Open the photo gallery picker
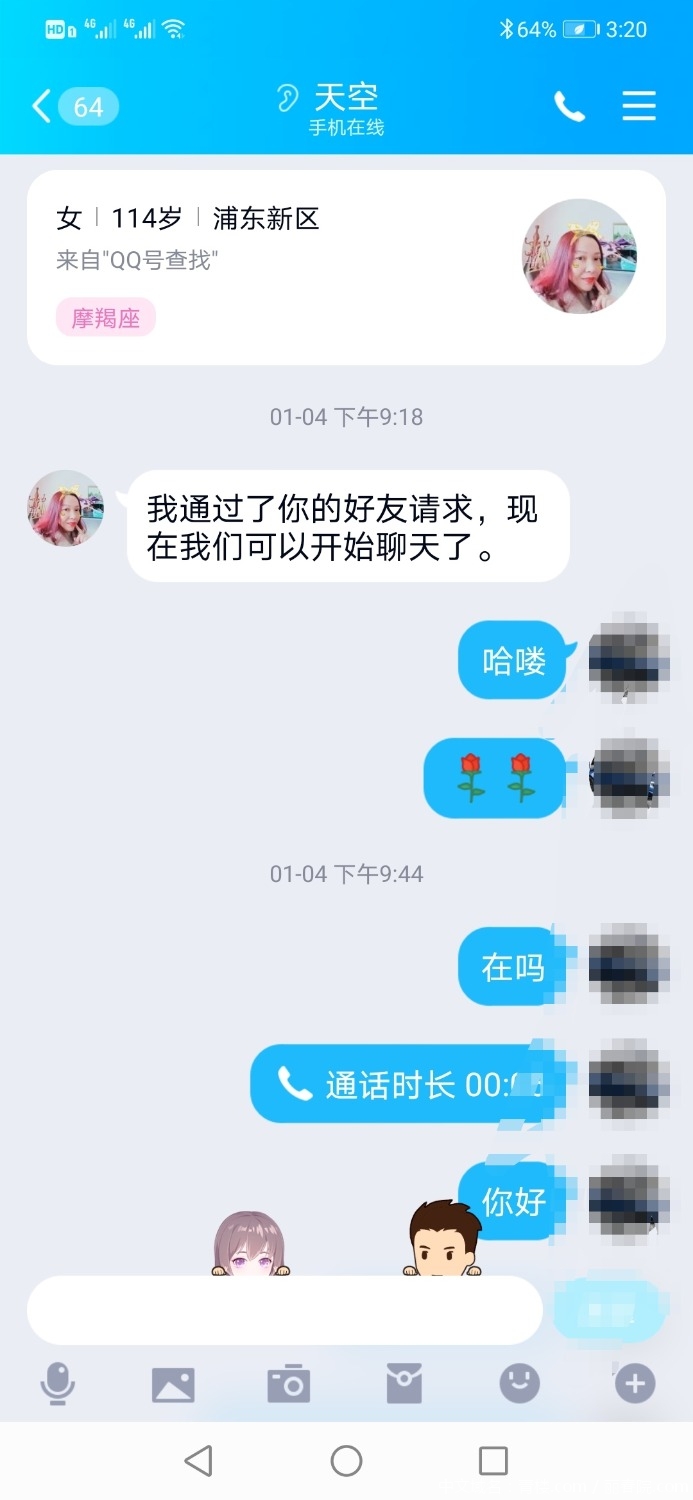Image resolution: width=693 pixels, height=1500 pixels. [173, 1385]
